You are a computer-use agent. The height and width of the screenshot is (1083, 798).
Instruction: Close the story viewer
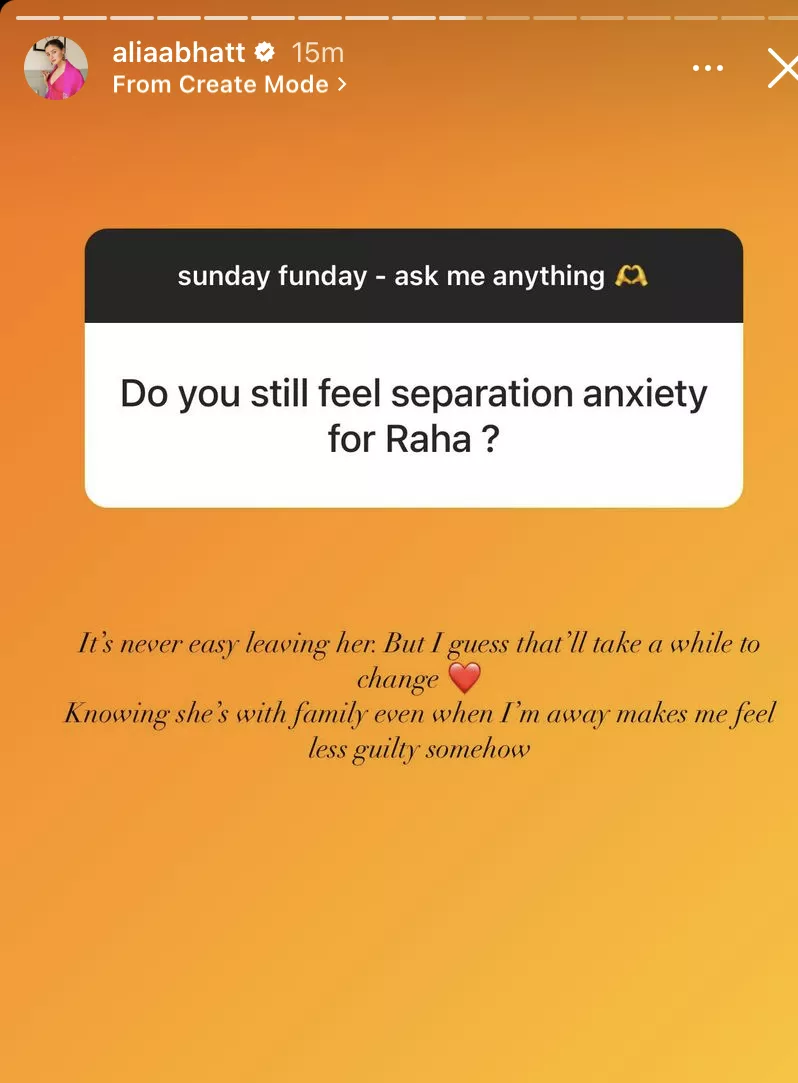click(x=781, y=69)
